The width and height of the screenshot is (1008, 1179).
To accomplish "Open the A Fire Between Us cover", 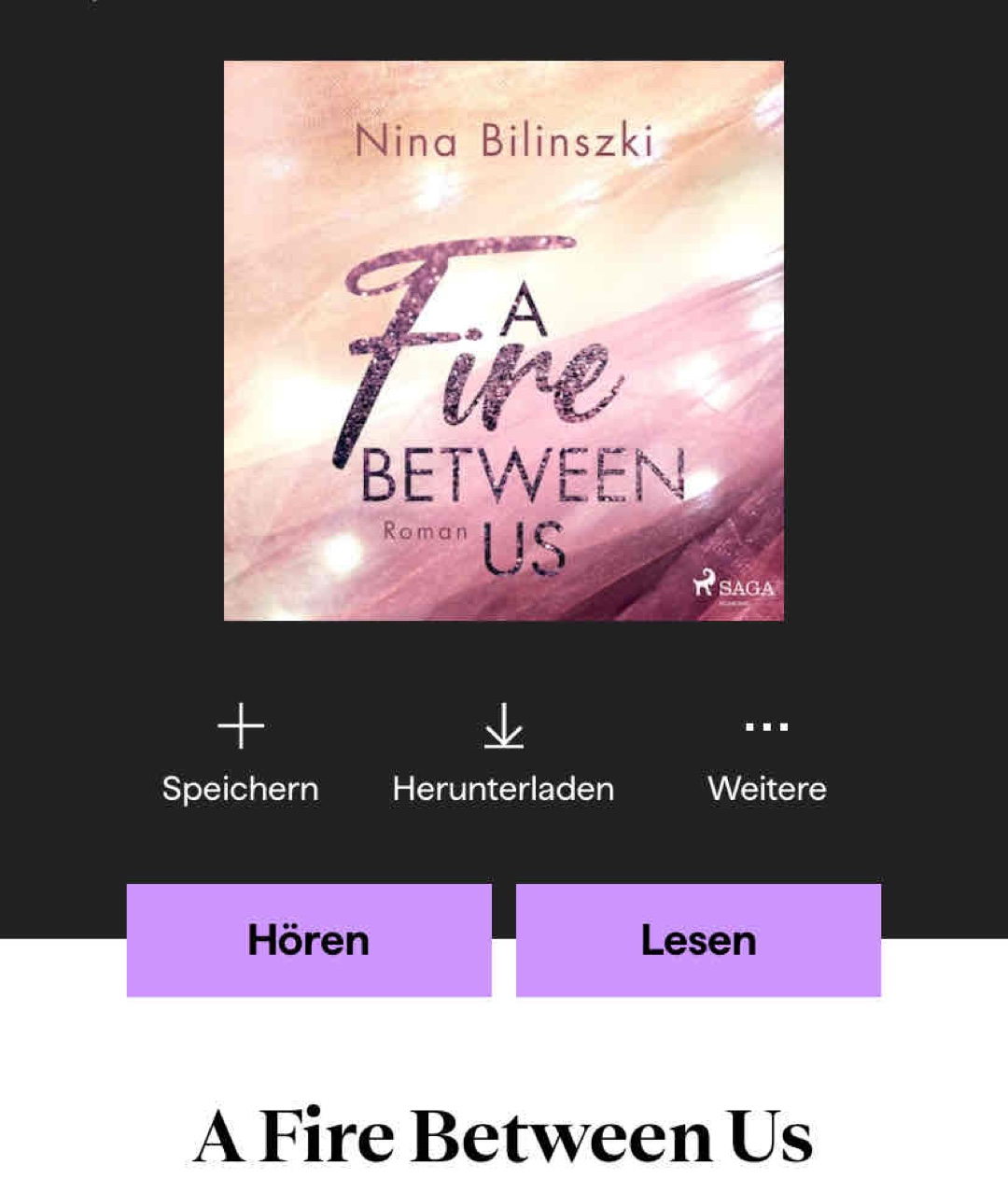I will point(504,341).
